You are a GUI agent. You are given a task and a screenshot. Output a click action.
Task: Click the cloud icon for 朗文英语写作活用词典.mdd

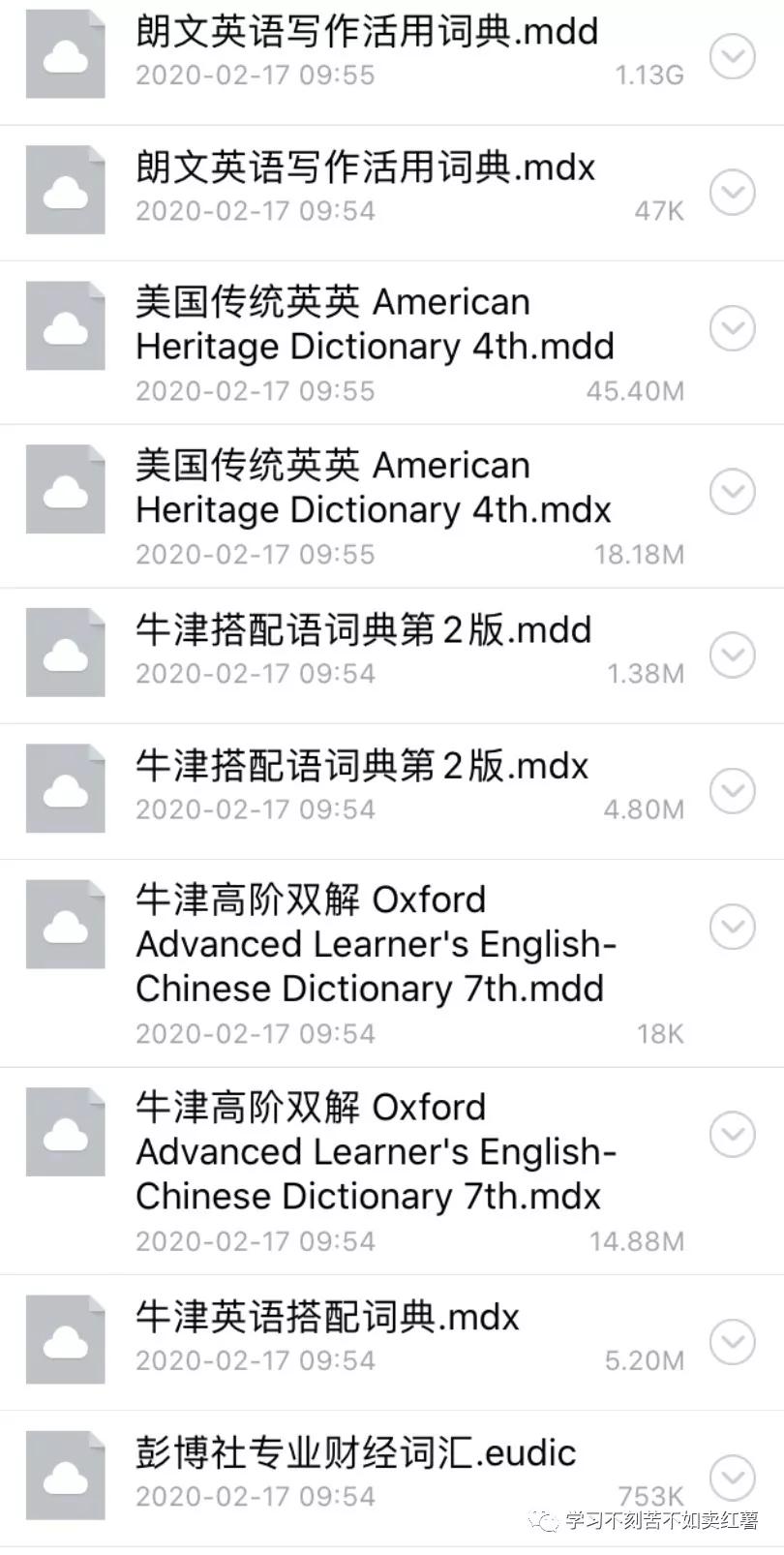tap(64, 53)
